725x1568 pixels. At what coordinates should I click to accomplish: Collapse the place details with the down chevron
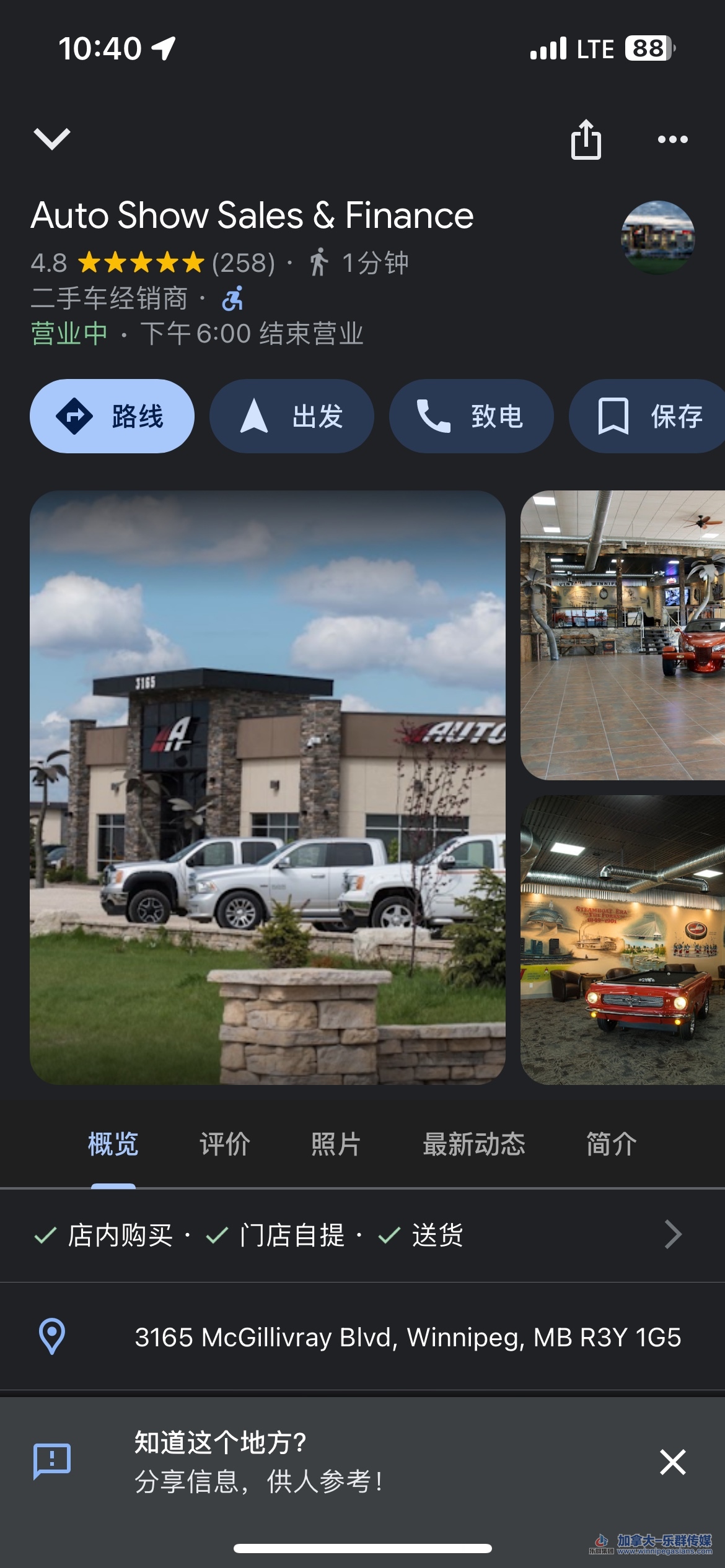pyautogui.click(x=52, y=139)
